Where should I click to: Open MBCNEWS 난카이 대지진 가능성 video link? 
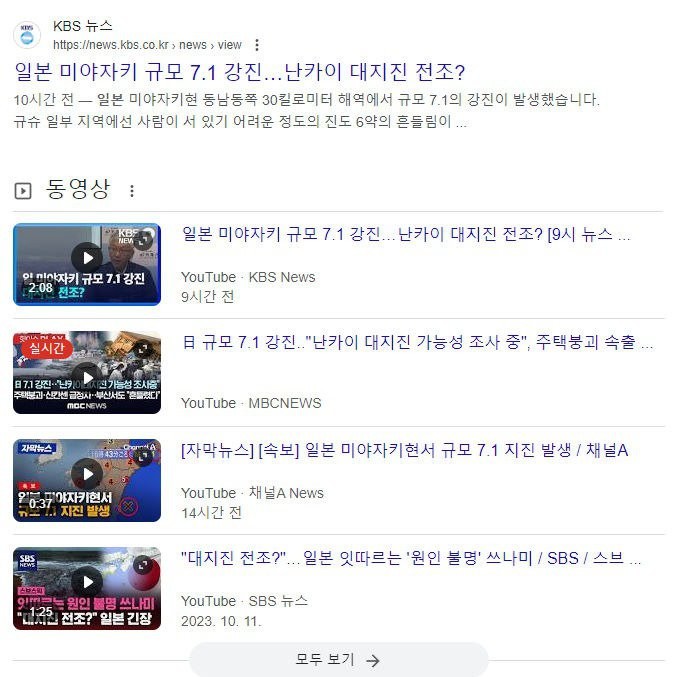pyautogui.click(x=417, y=343)
